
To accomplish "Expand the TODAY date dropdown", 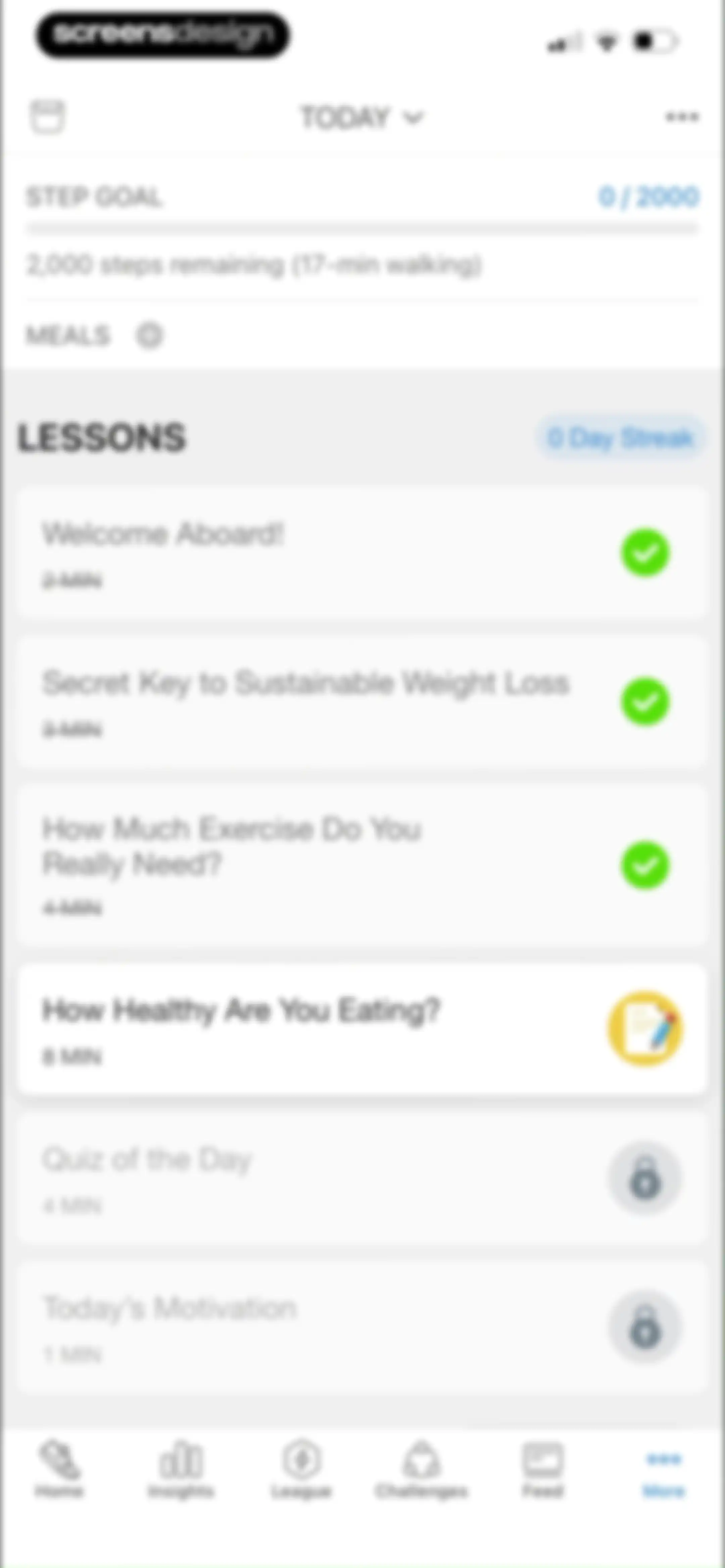I will coord(361,118).
